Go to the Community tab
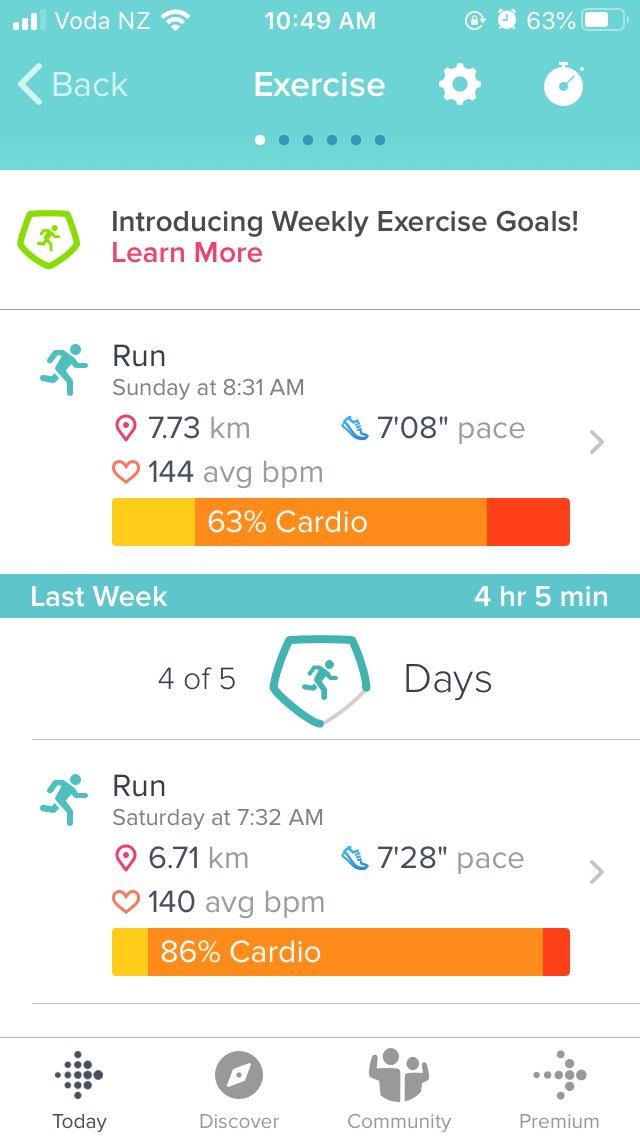Screen dimensions: 640x1136 pyautogui.click(x=399, y=1088)
